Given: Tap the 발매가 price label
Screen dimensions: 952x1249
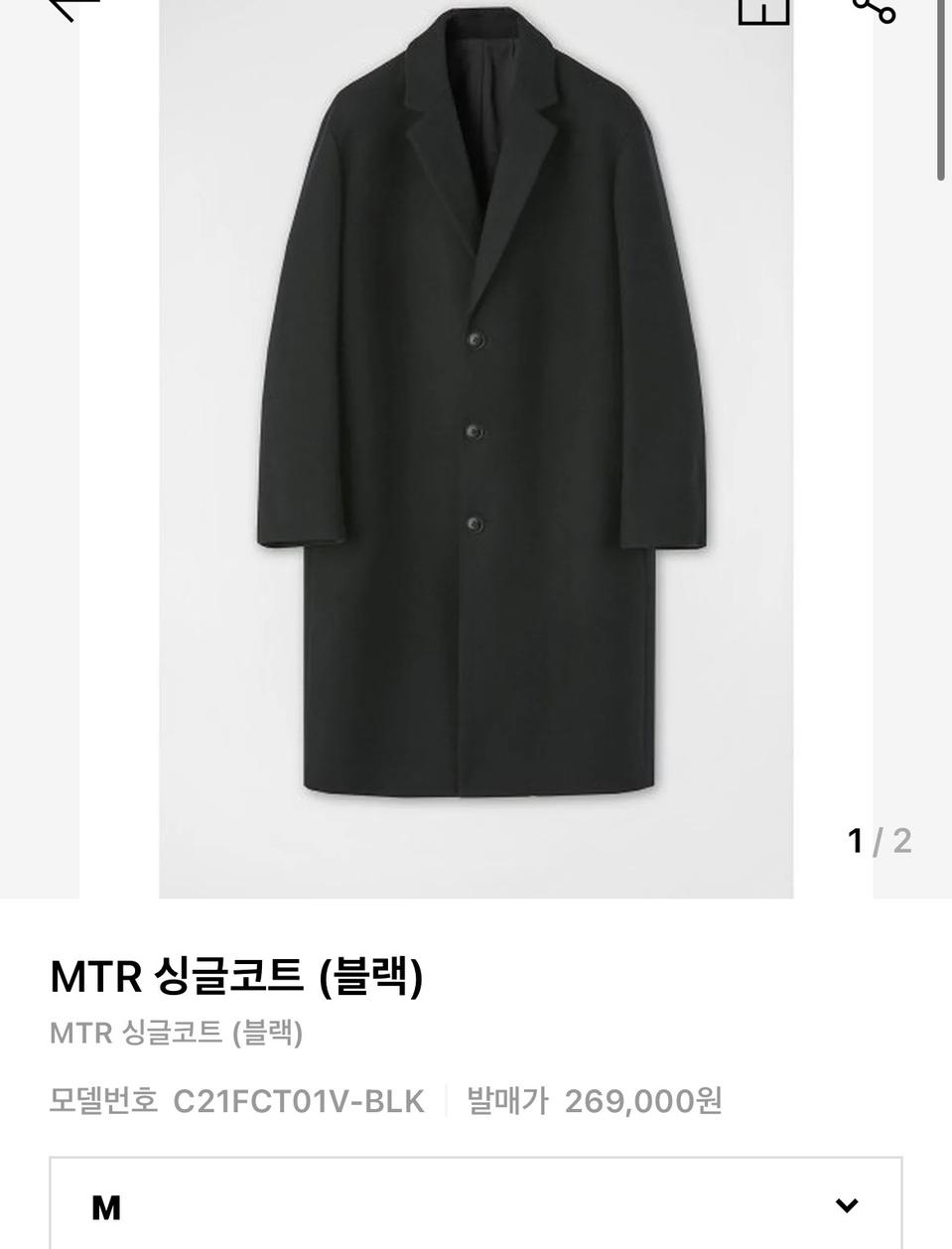Looking at the screenshot, I should (x=508, y=1100).
